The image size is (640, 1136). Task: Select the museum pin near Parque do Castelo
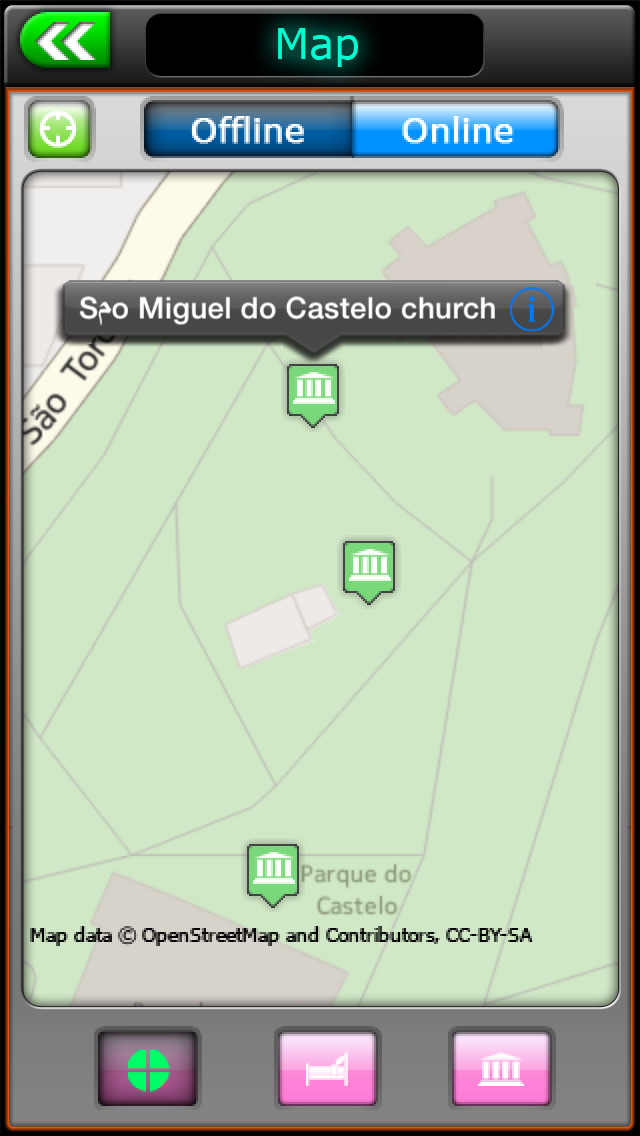click(273, 874)
